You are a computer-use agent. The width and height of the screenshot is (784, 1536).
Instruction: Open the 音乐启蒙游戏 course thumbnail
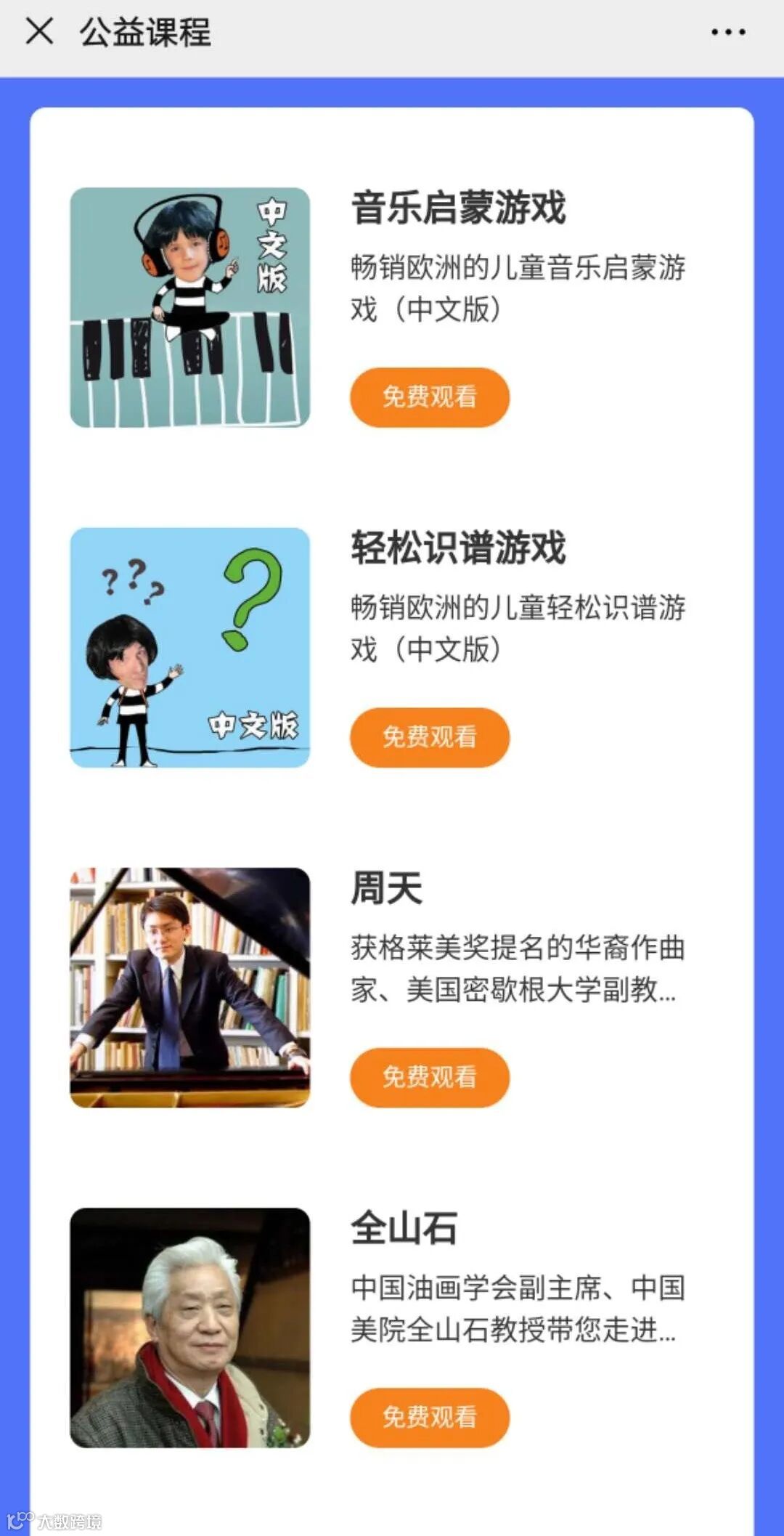tap(190, 307)
